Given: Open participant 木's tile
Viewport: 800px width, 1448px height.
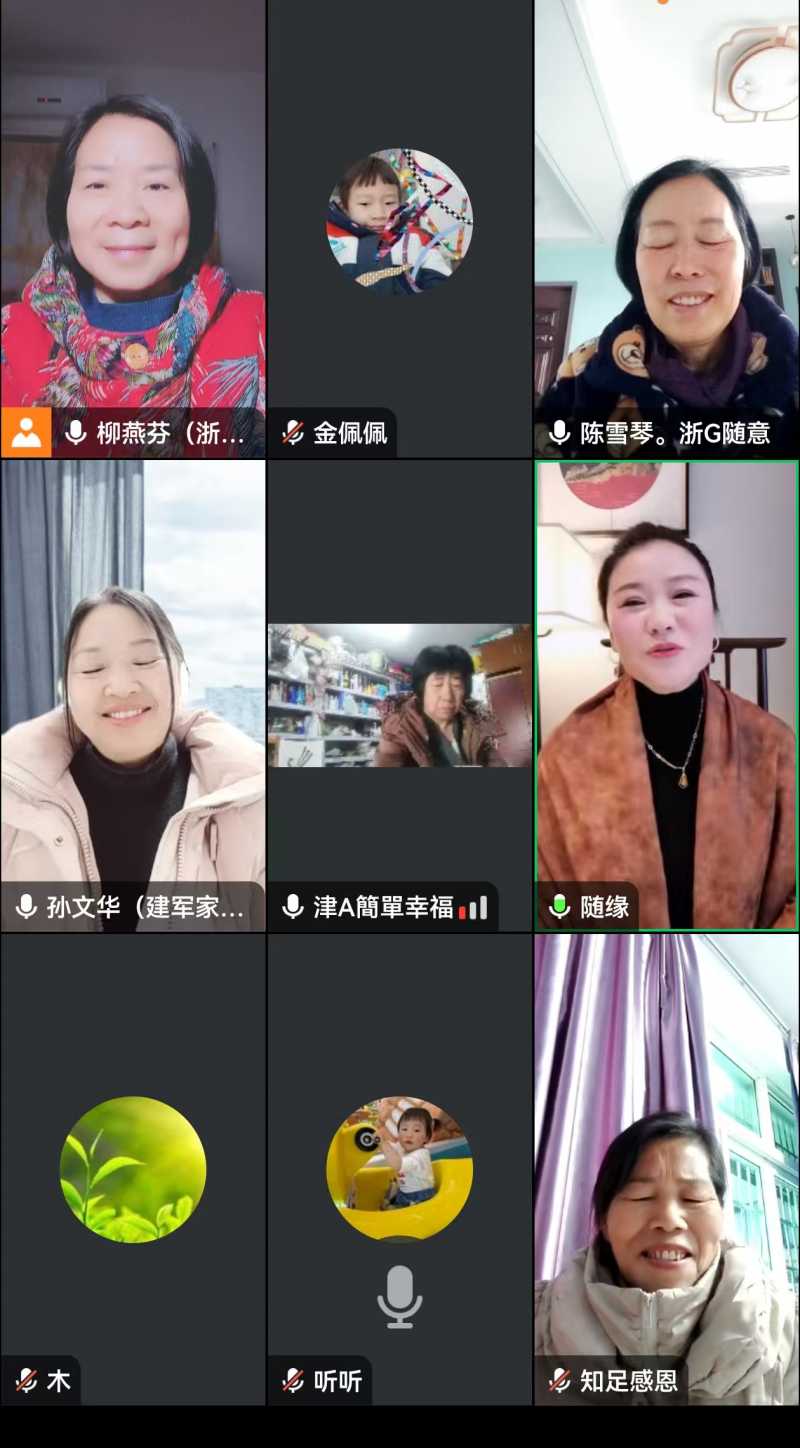Looking at the screenshot, I should pos(133,1168).
